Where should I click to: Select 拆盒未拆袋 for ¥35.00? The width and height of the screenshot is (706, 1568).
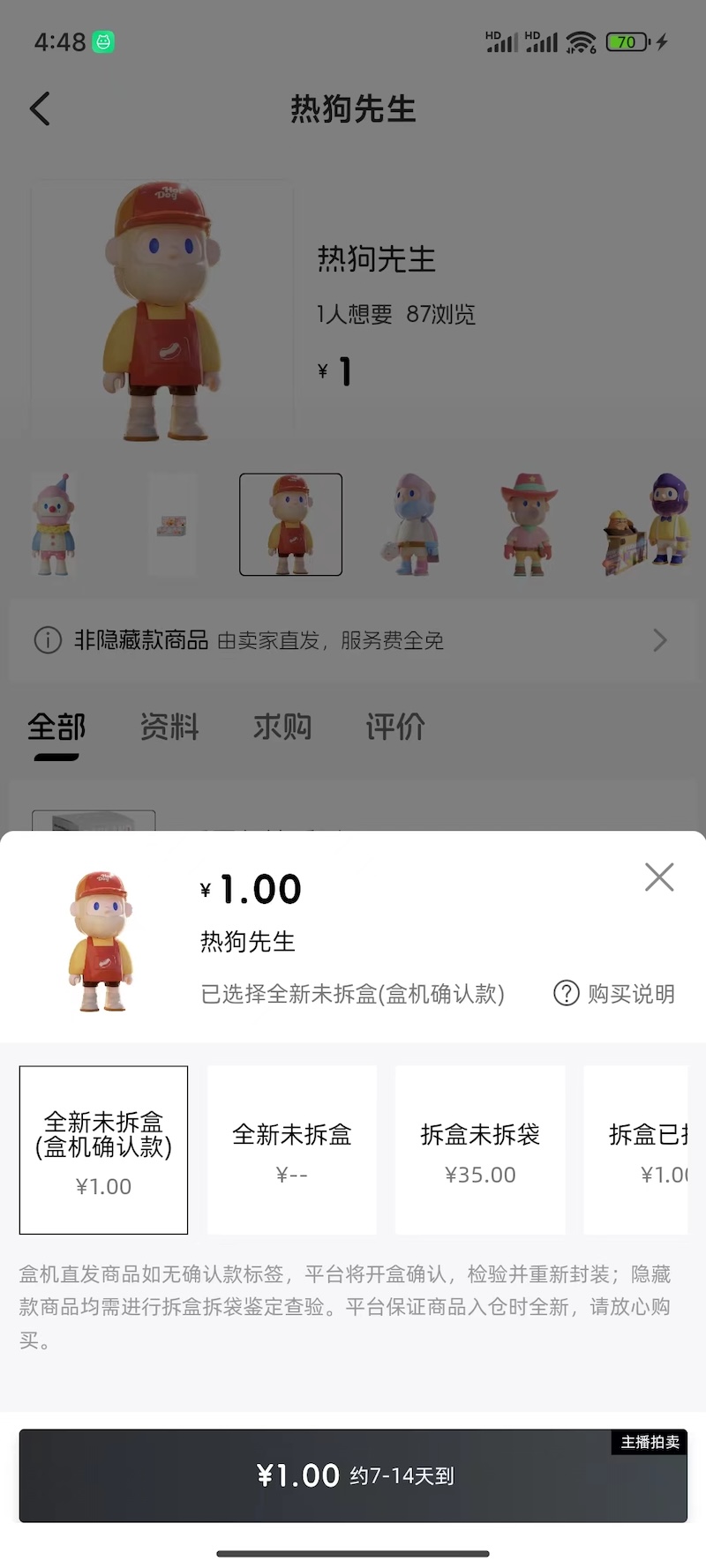pyautogui.click(x=480, y=1150)
